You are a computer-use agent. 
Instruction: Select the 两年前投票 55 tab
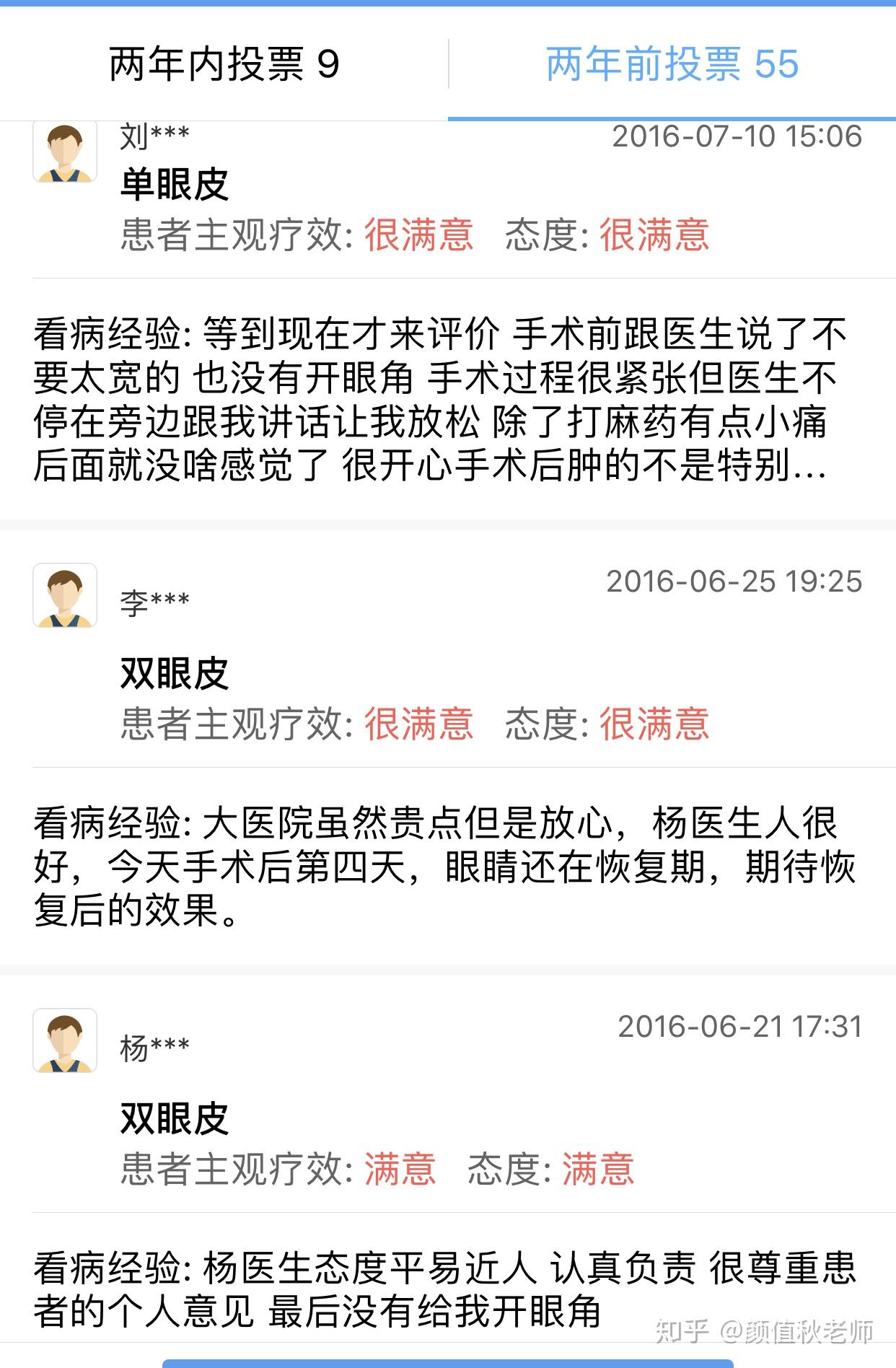click(672, 65)
